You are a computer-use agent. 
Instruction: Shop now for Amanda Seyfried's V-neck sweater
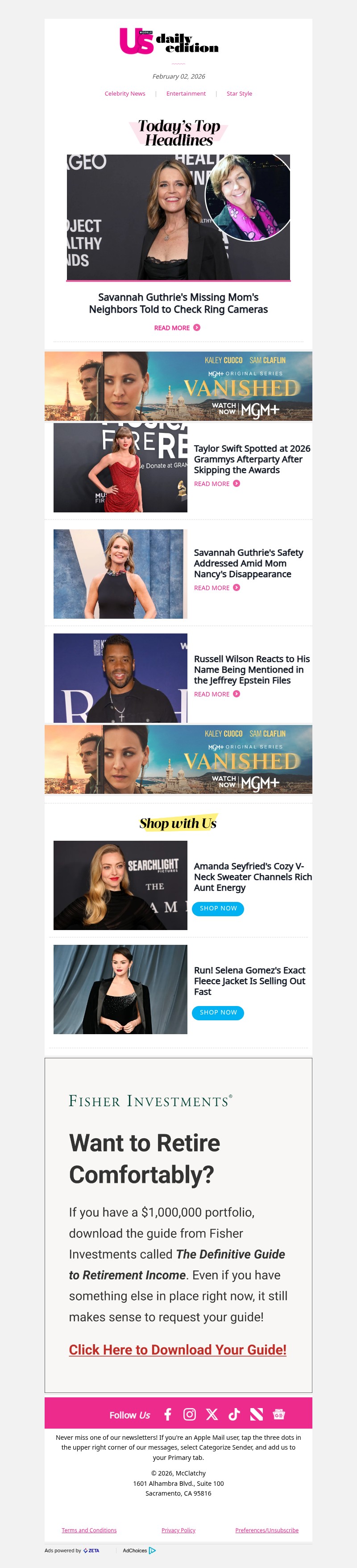(218, 908)
